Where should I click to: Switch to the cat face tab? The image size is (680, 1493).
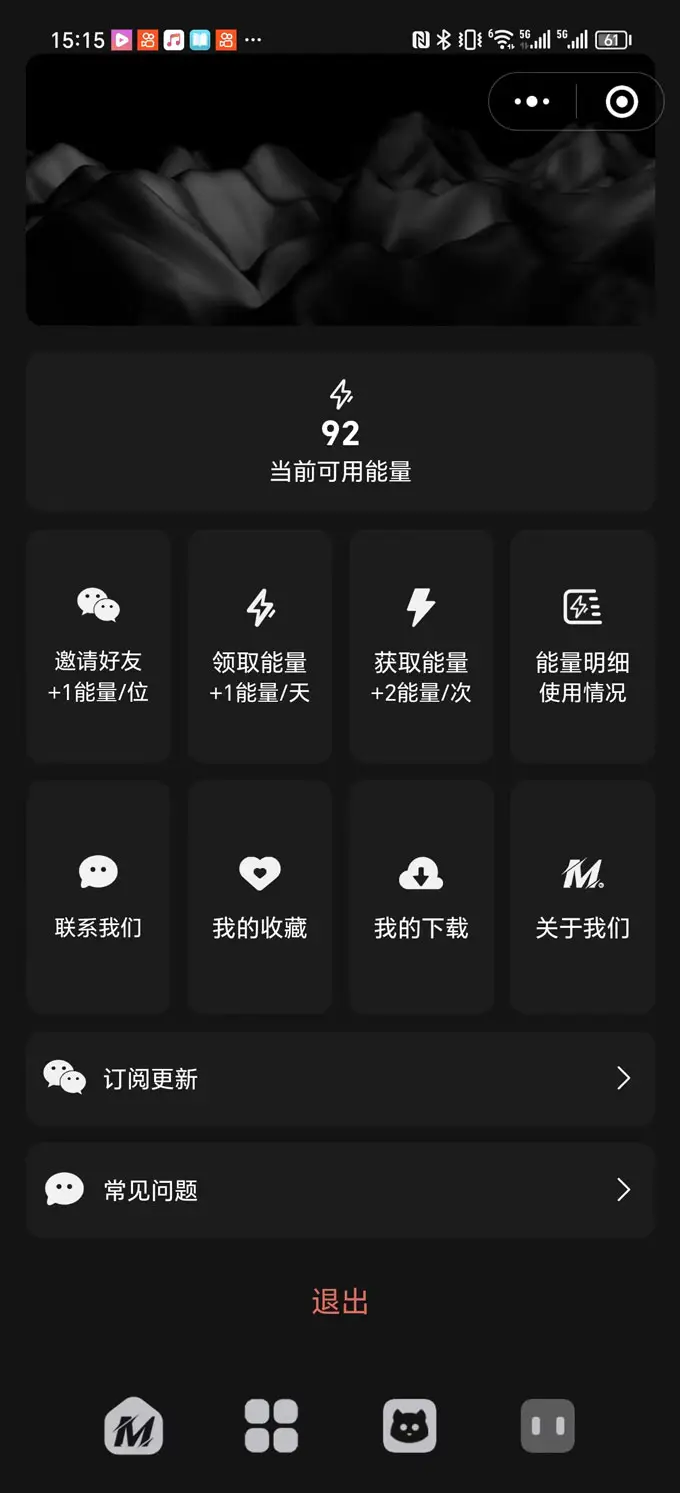click(409, 1426)
